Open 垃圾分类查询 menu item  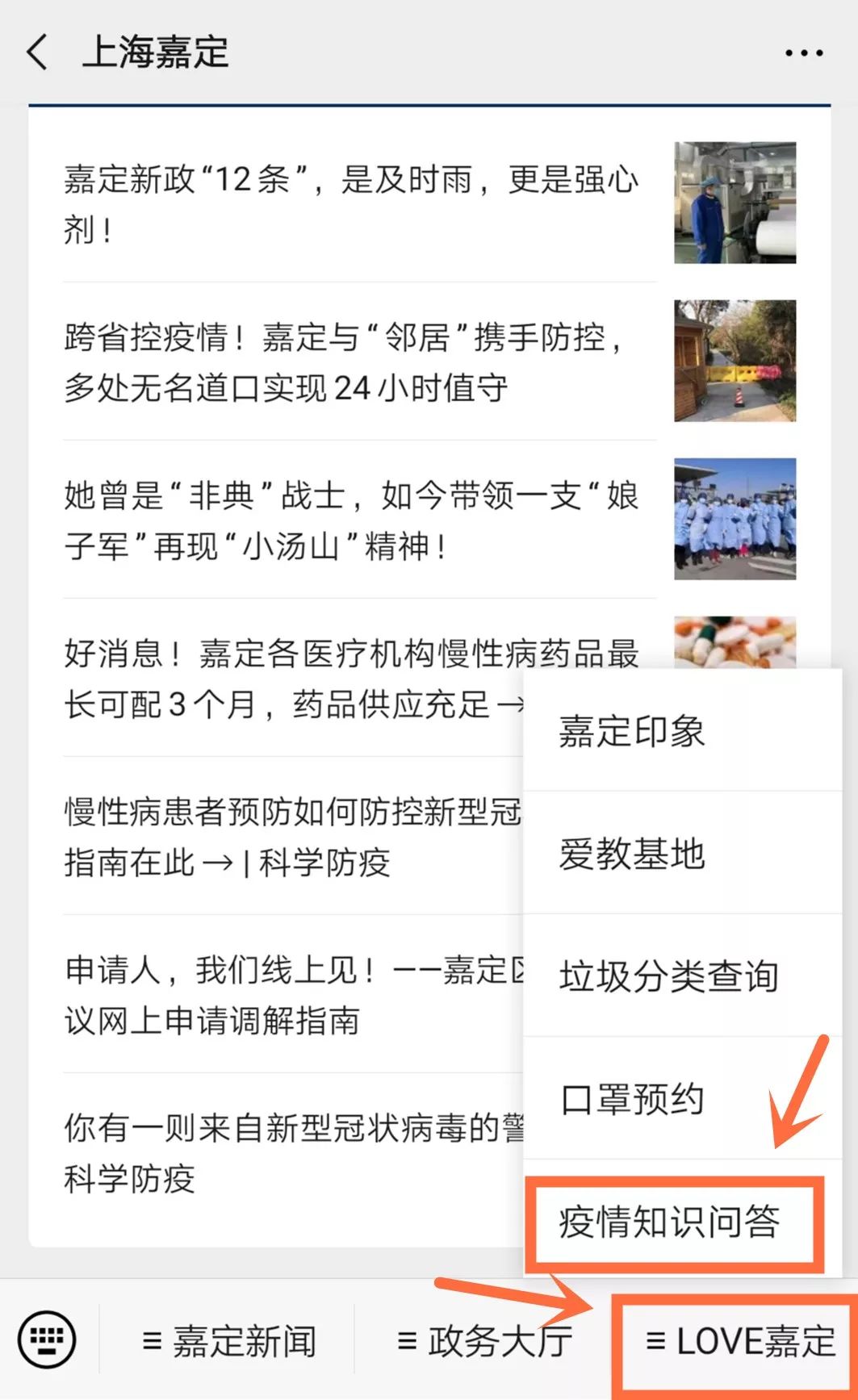point(683,976)
